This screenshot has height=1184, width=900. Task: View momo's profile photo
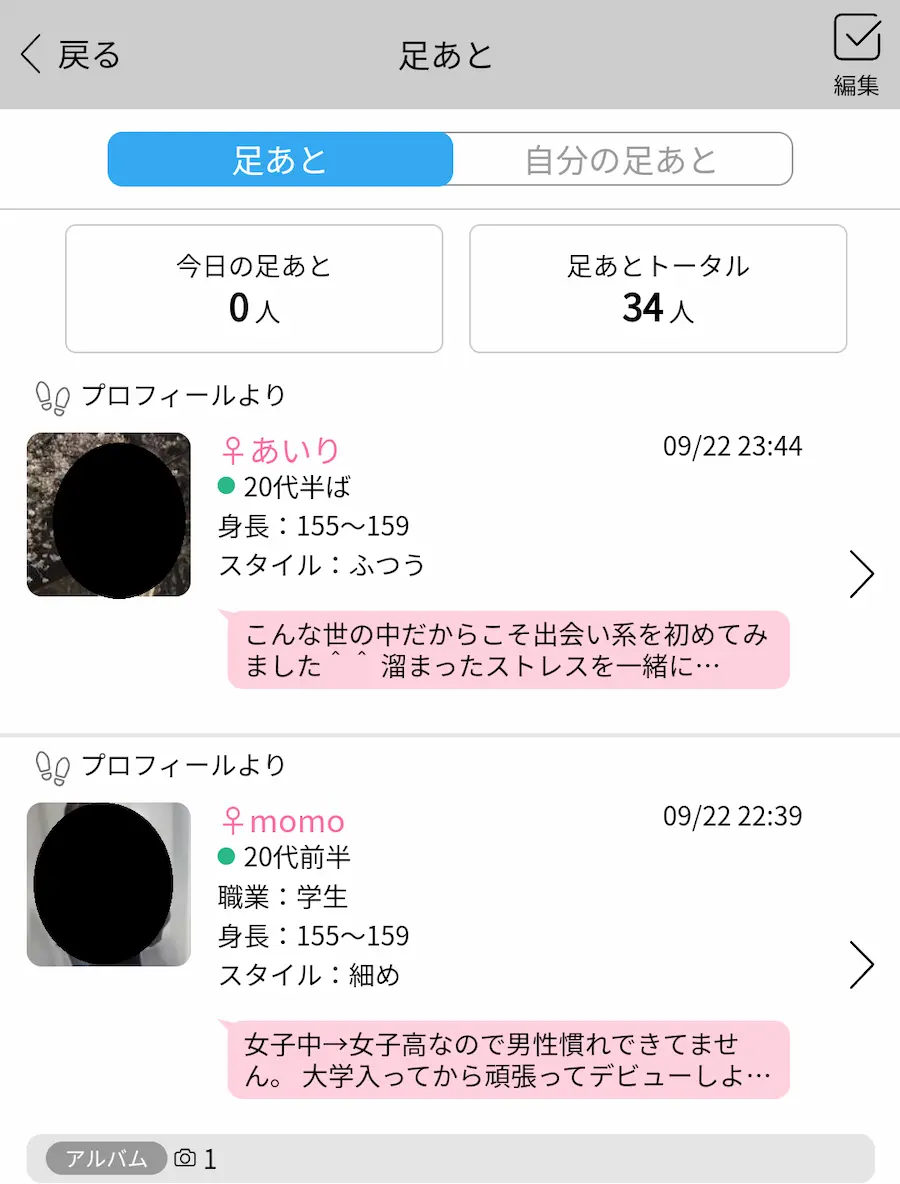108,884
